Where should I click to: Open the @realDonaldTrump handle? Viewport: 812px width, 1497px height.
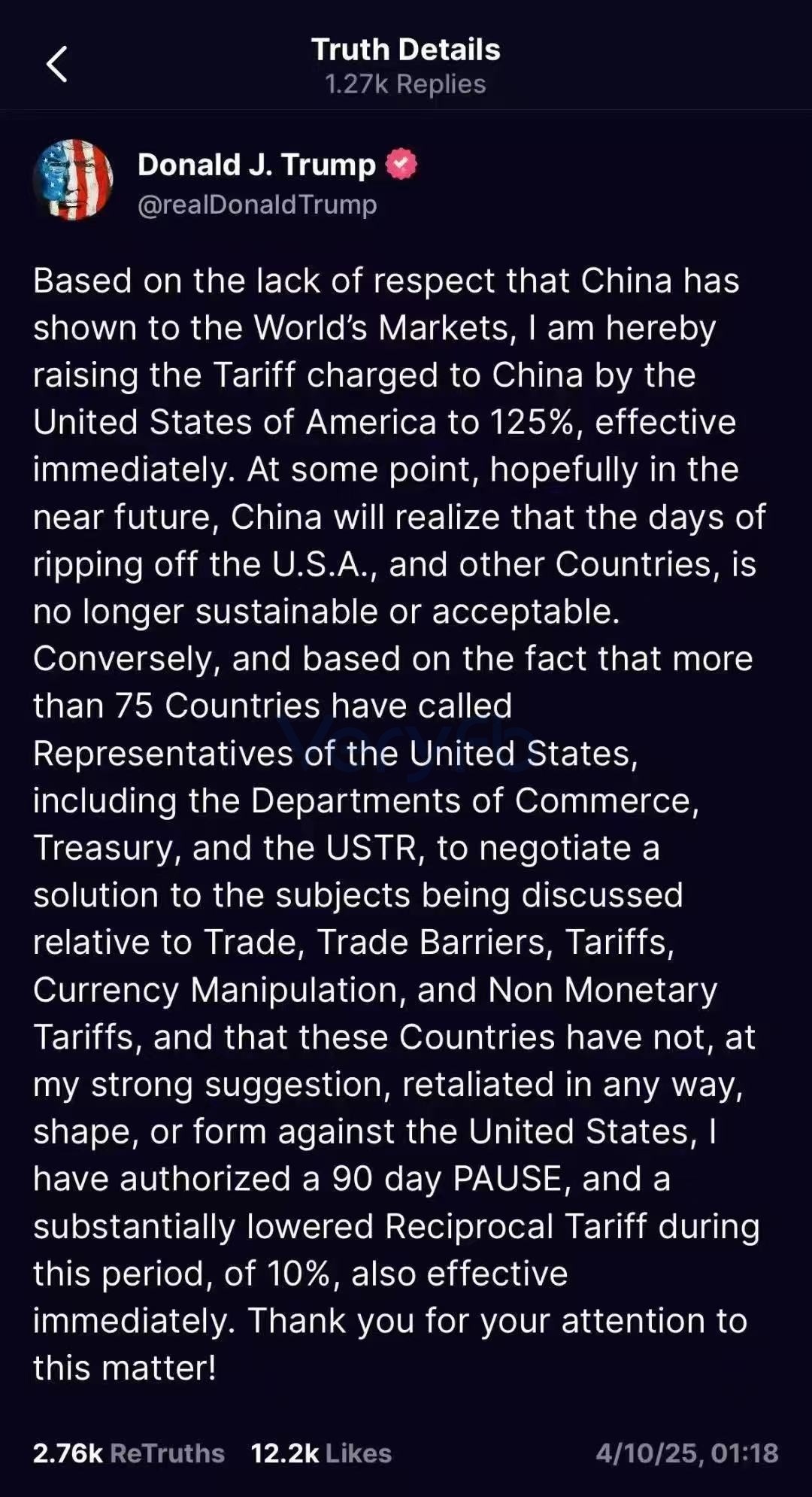tap(257, 205)
